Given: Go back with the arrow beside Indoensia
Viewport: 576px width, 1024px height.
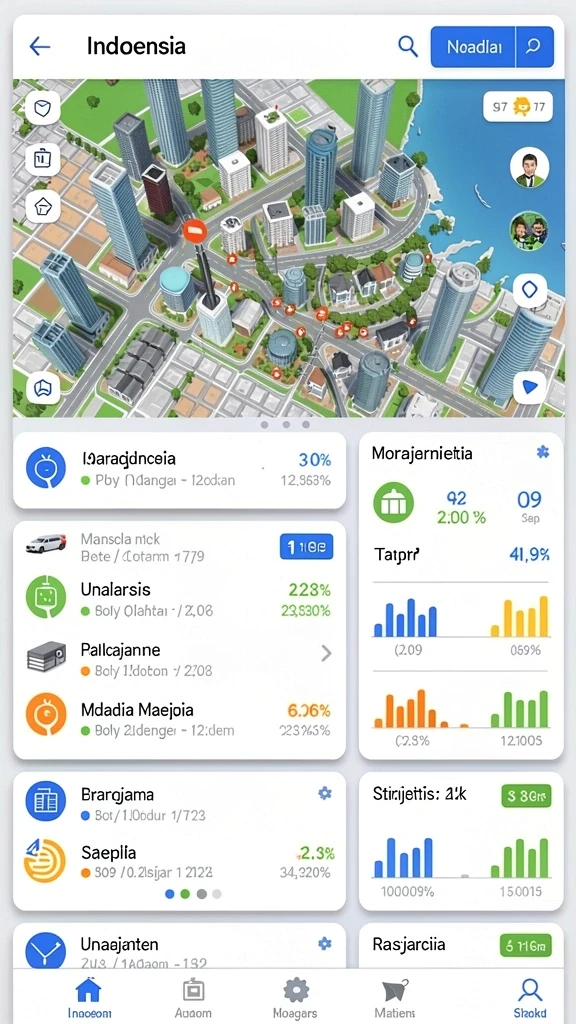Looking at the screenshot, I should click(40, 46).
